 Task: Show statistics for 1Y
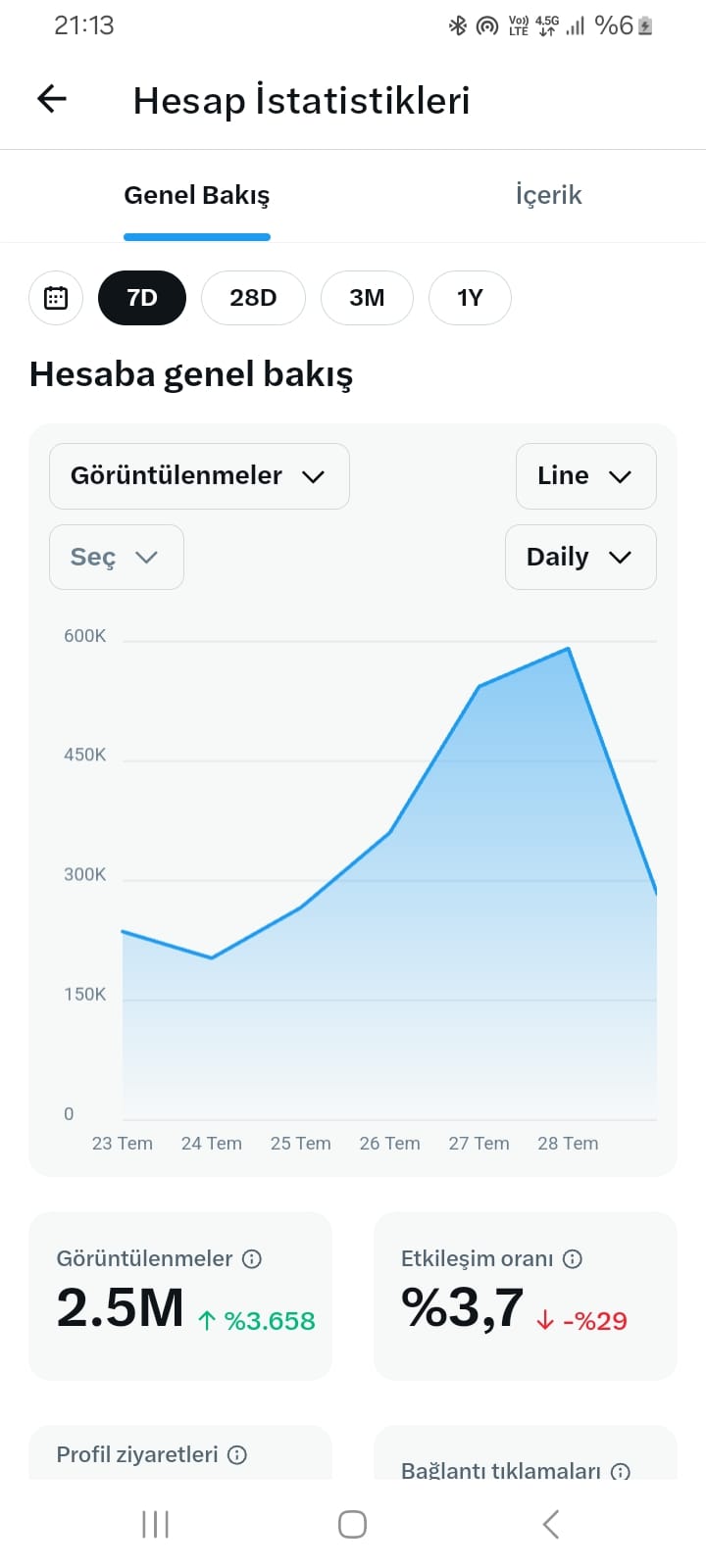pos(470,298)
